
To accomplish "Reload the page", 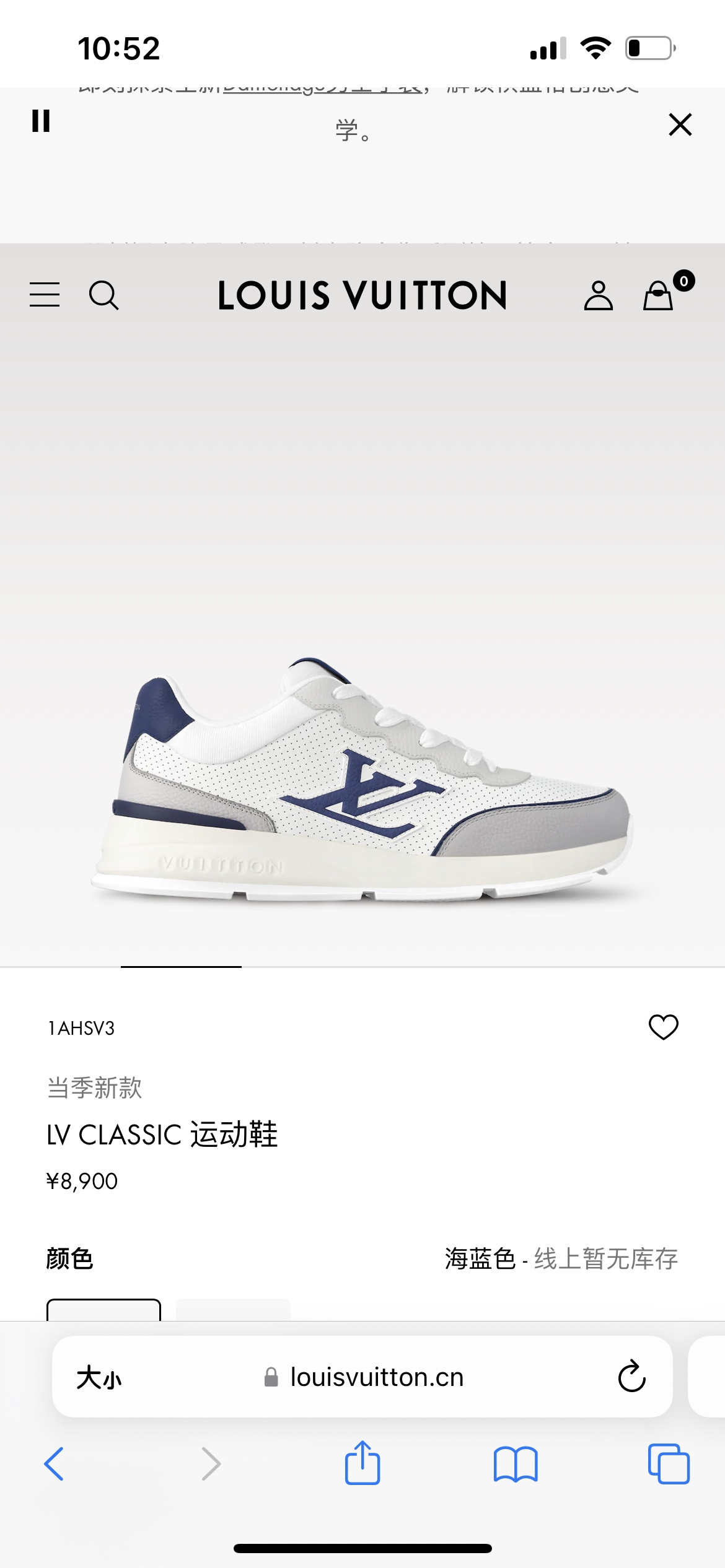I will click(631, 1377).
